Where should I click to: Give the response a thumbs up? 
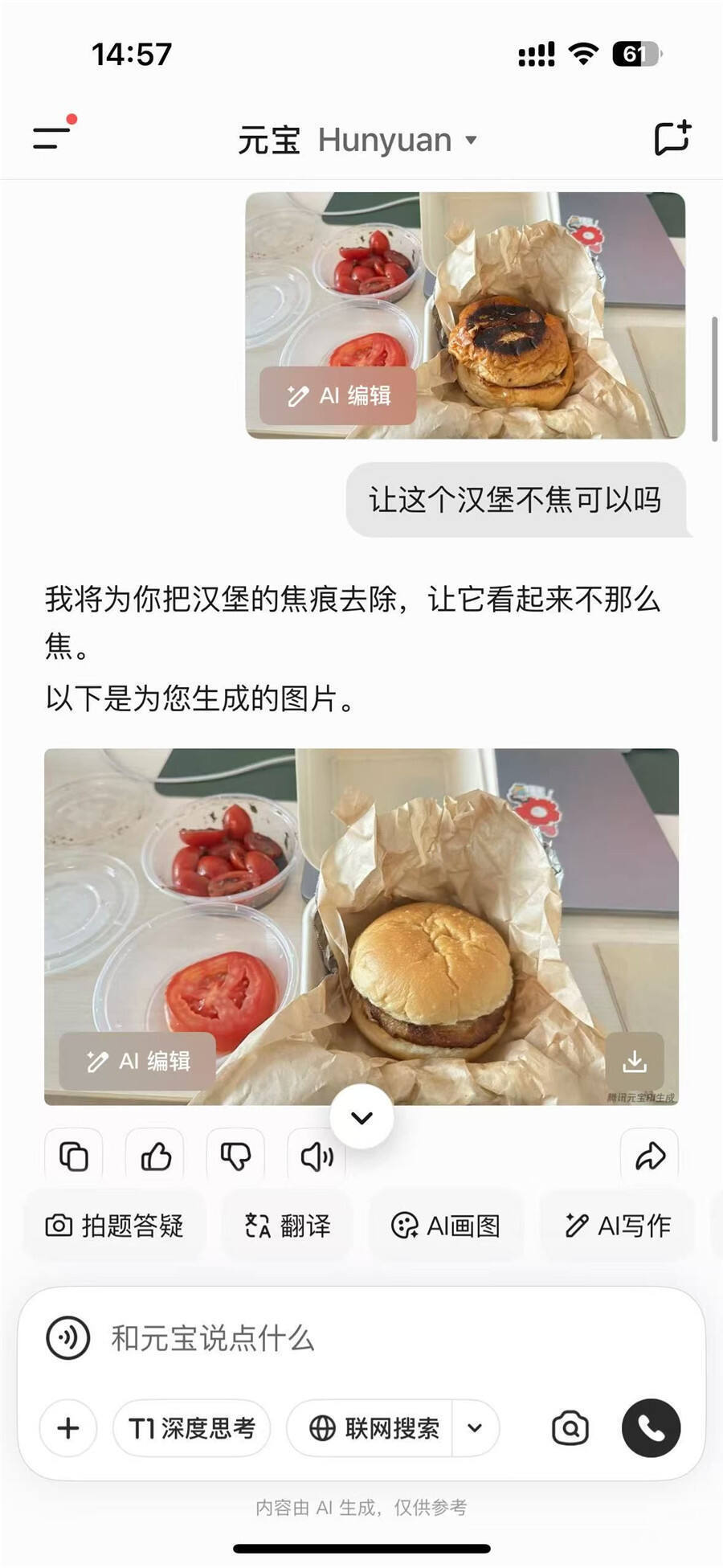155,1155
